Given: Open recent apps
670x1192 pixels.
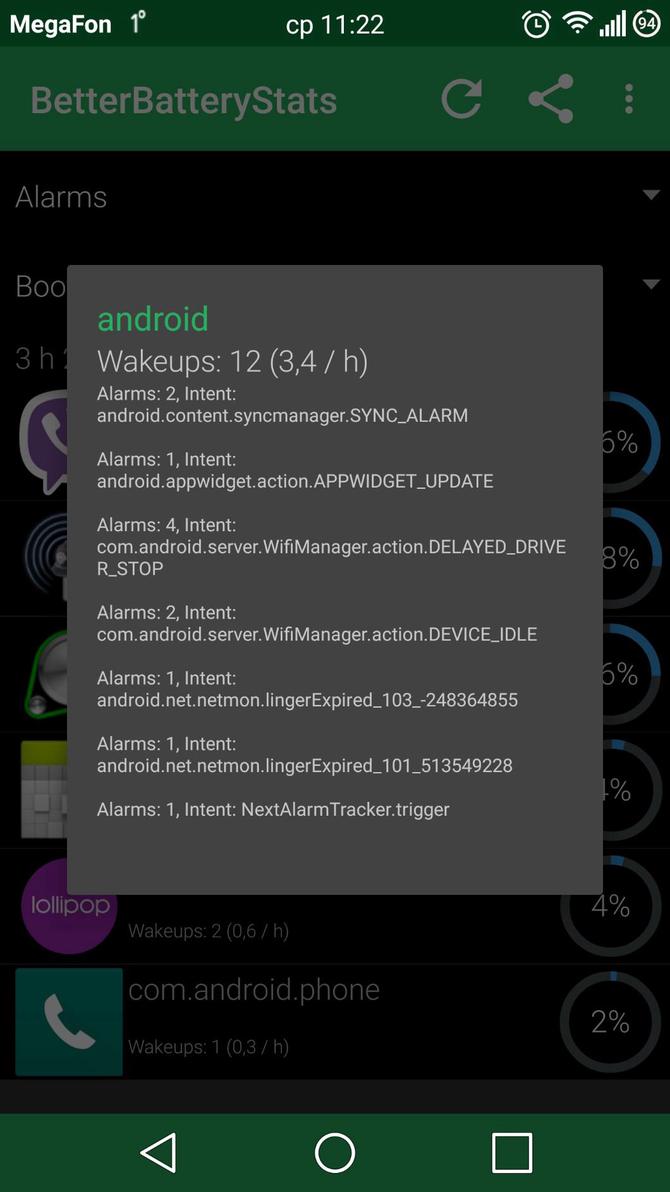Looking at the screenshot, I should pyautogui.click(x=511, y=1152).
